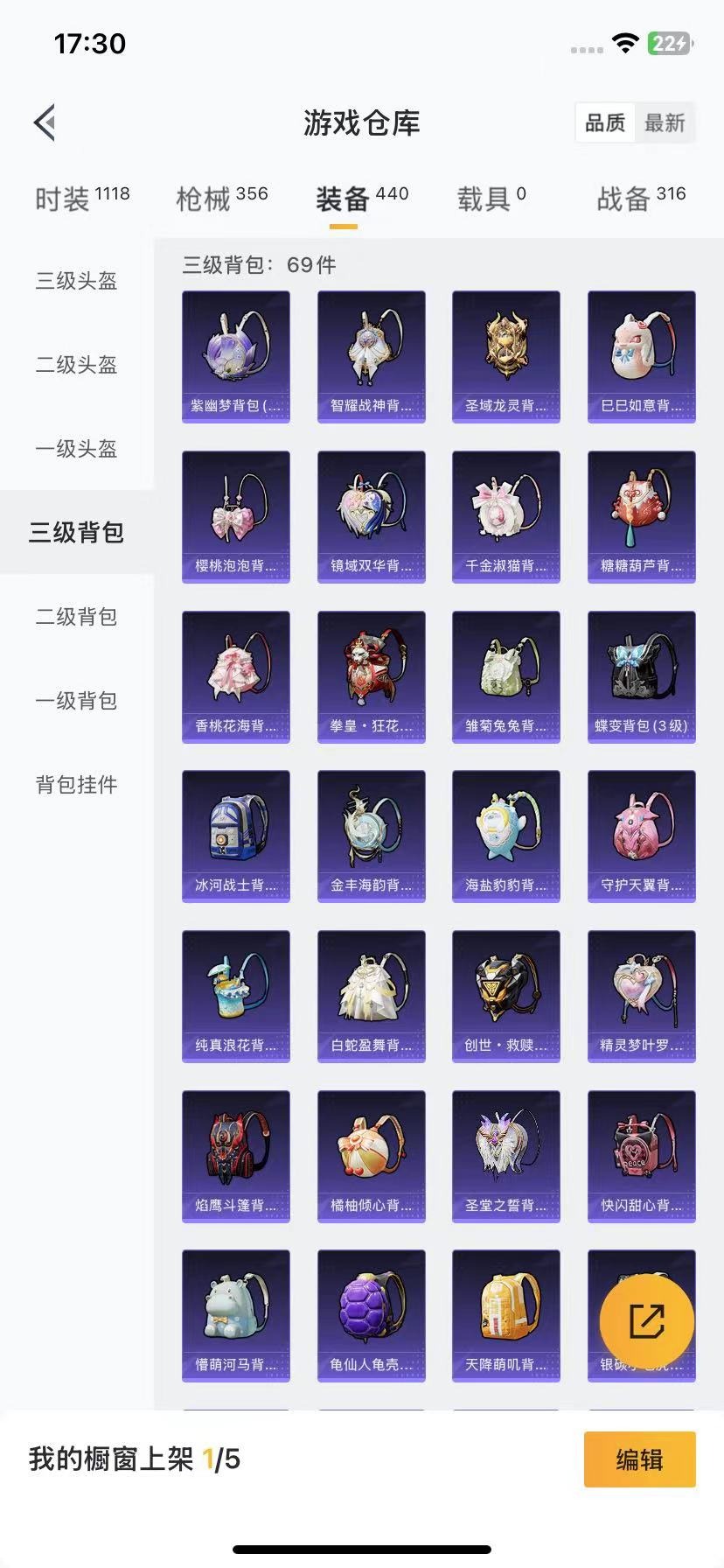Select 三级头盔 in the side menu
This screenshot has height=1568, width=724.
76,281
